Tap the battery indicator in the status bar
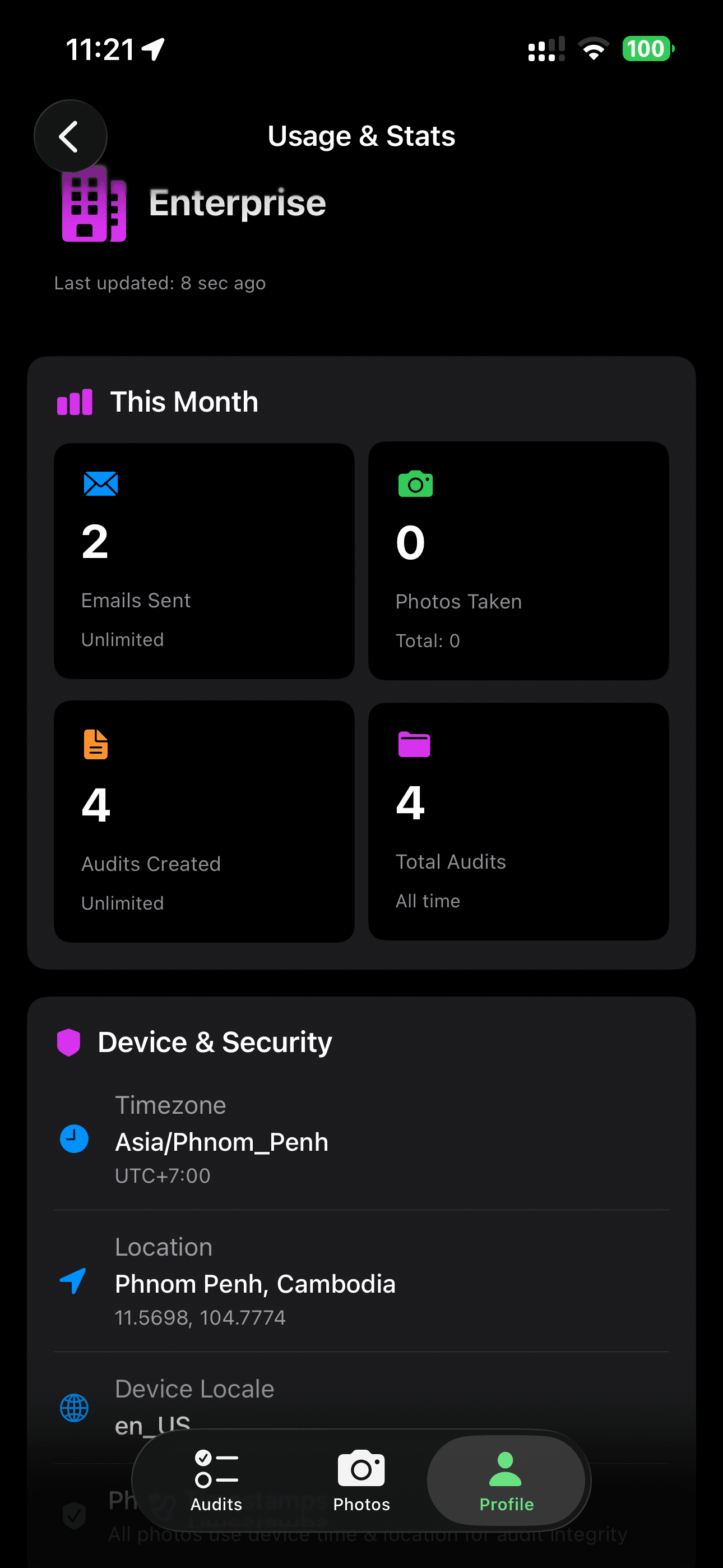The height and width of the screenshot is (1568, 723). 647,49
